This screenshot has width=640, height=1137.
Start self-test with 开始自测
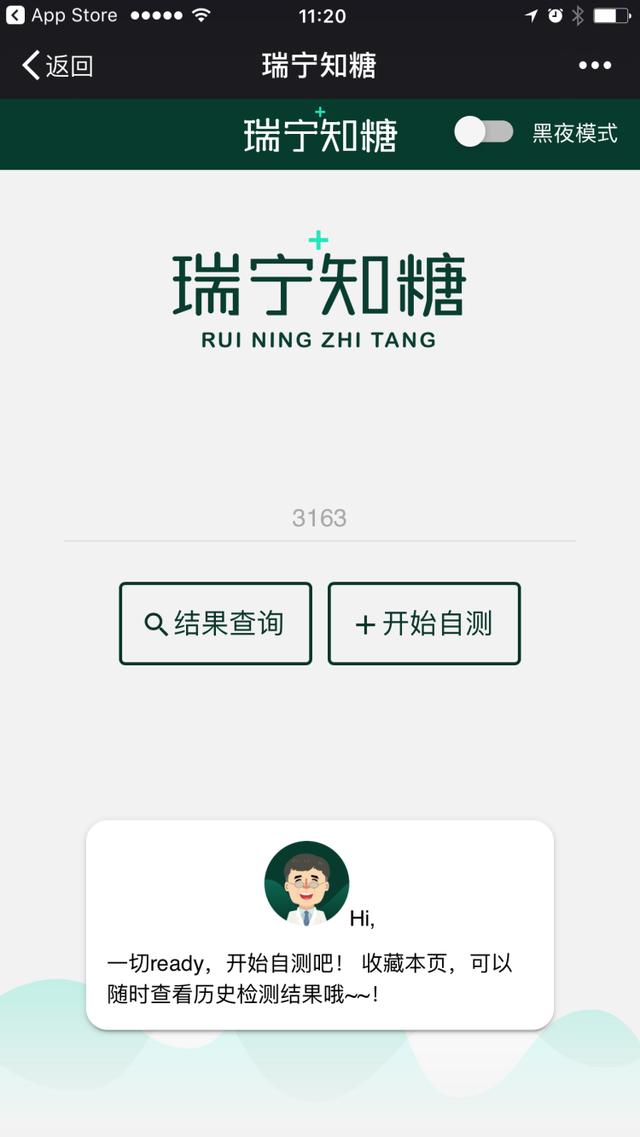pyautogui.click(x=424, y=624)
